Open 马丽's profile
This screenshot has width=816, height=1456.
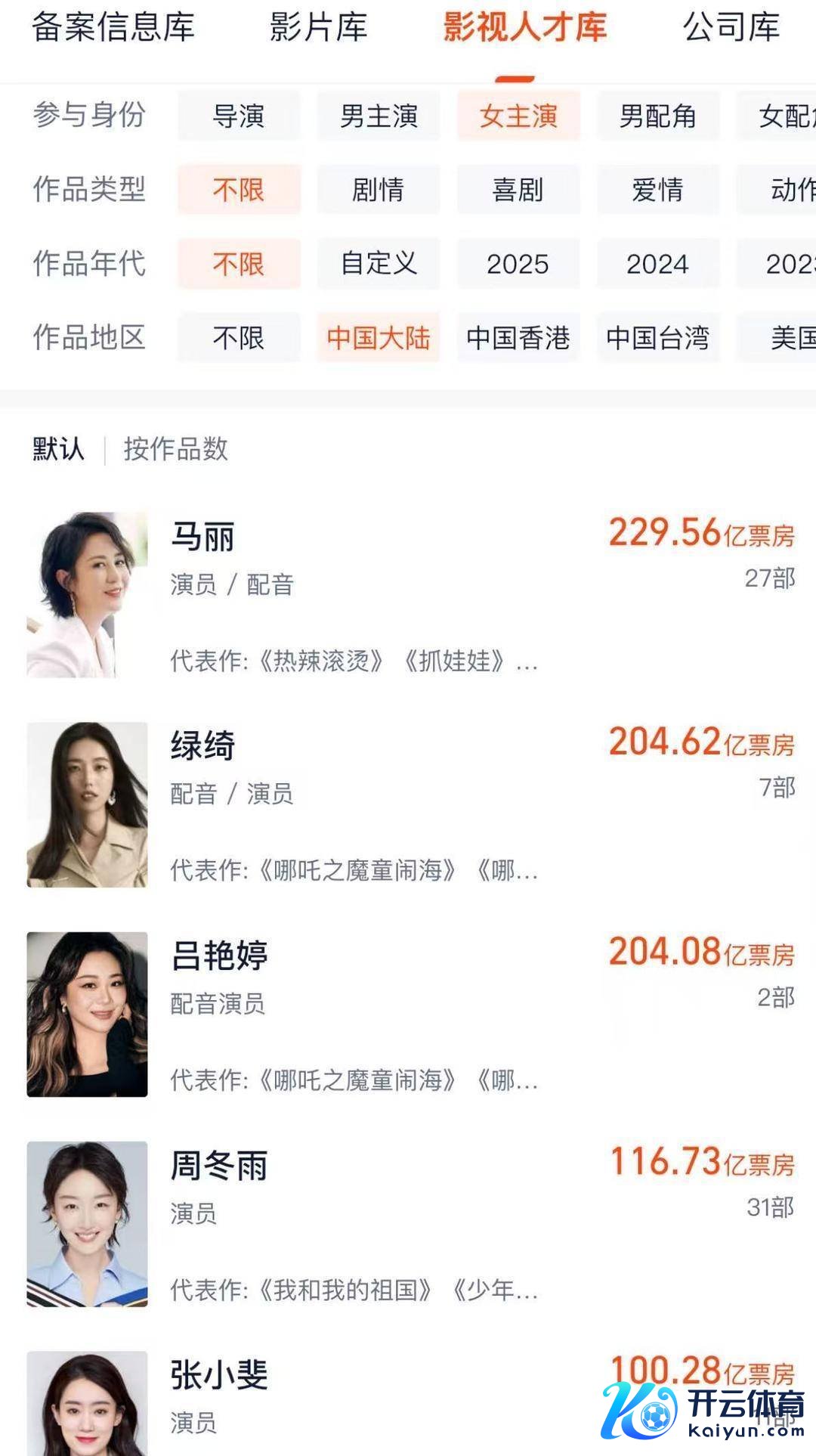coord(202,538)
